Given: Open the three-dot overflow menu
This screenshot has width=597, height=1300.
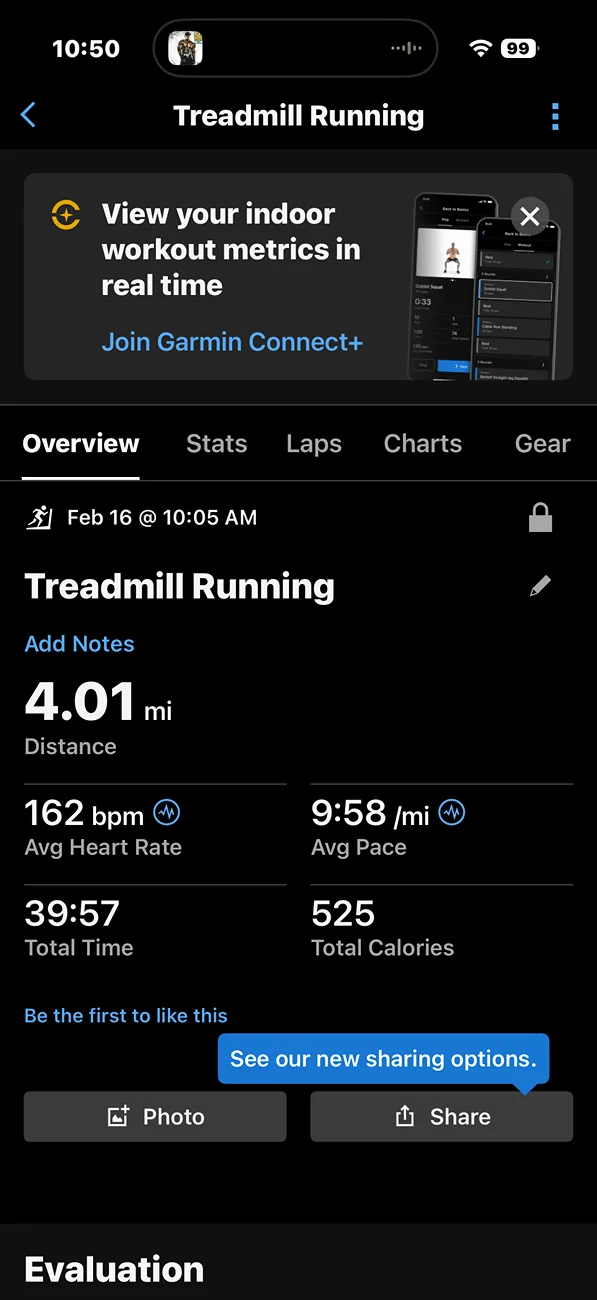Looking at the screenshot, I should tap(555, 116).
